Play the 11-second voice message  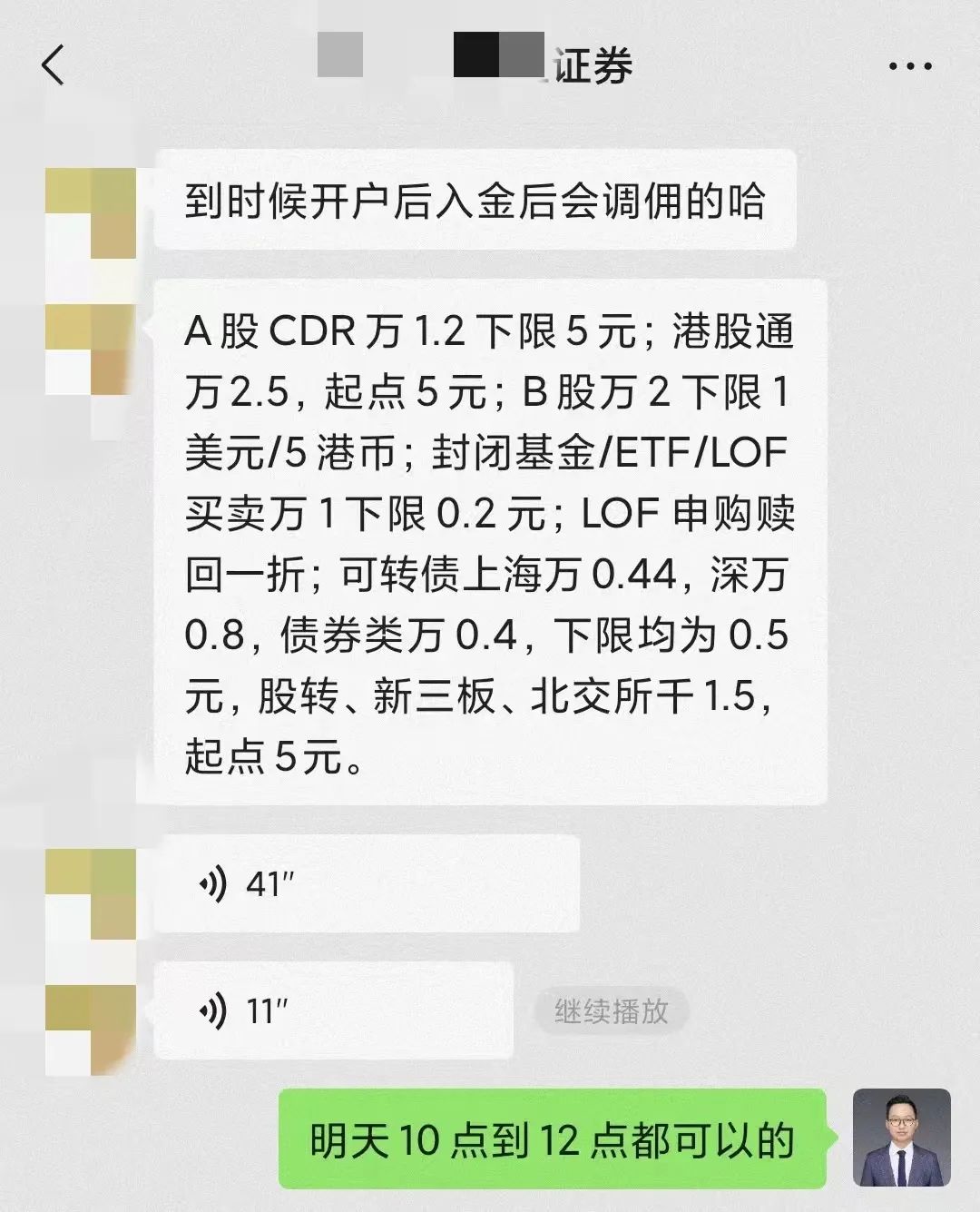click(x=333, y=1010)
